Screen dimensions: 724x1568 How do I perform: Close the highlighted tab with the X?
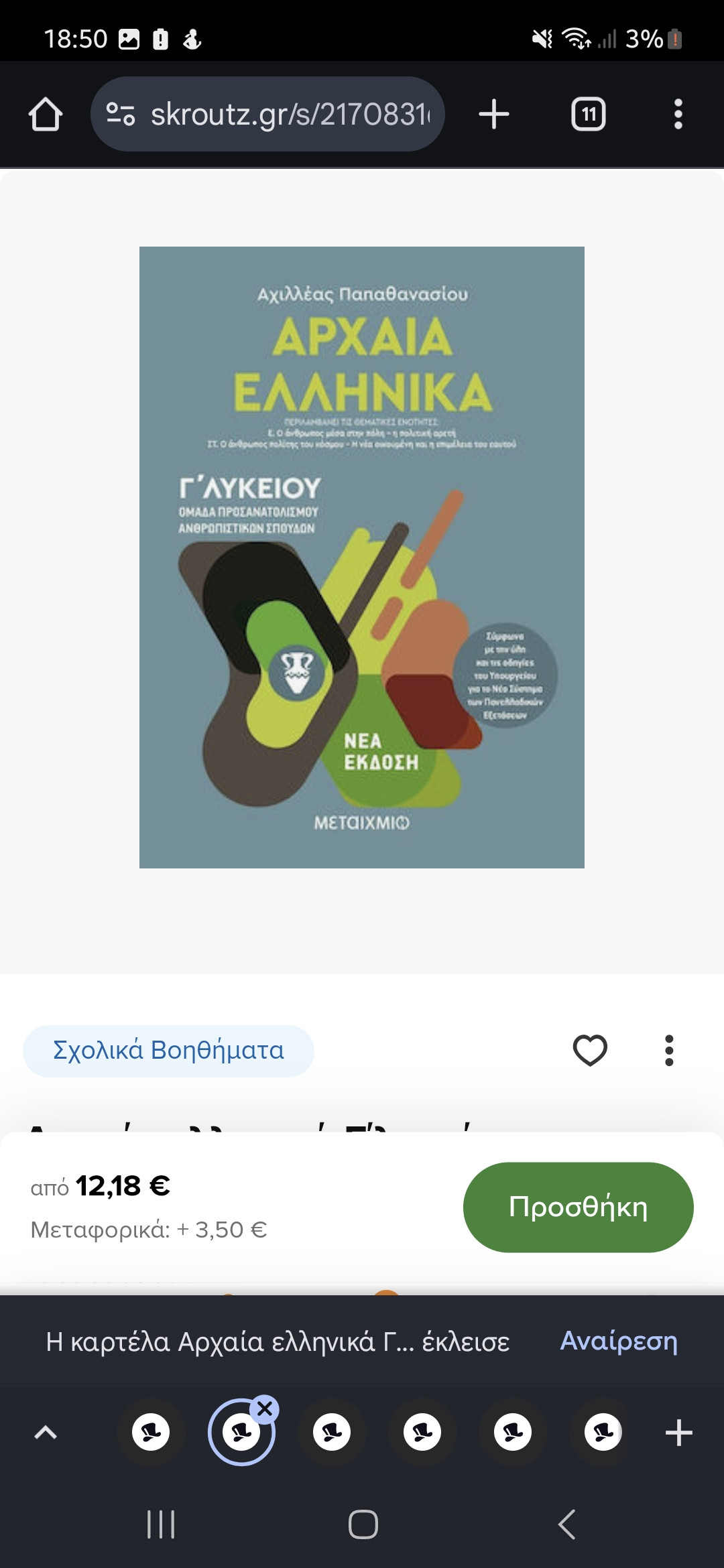265,1409
